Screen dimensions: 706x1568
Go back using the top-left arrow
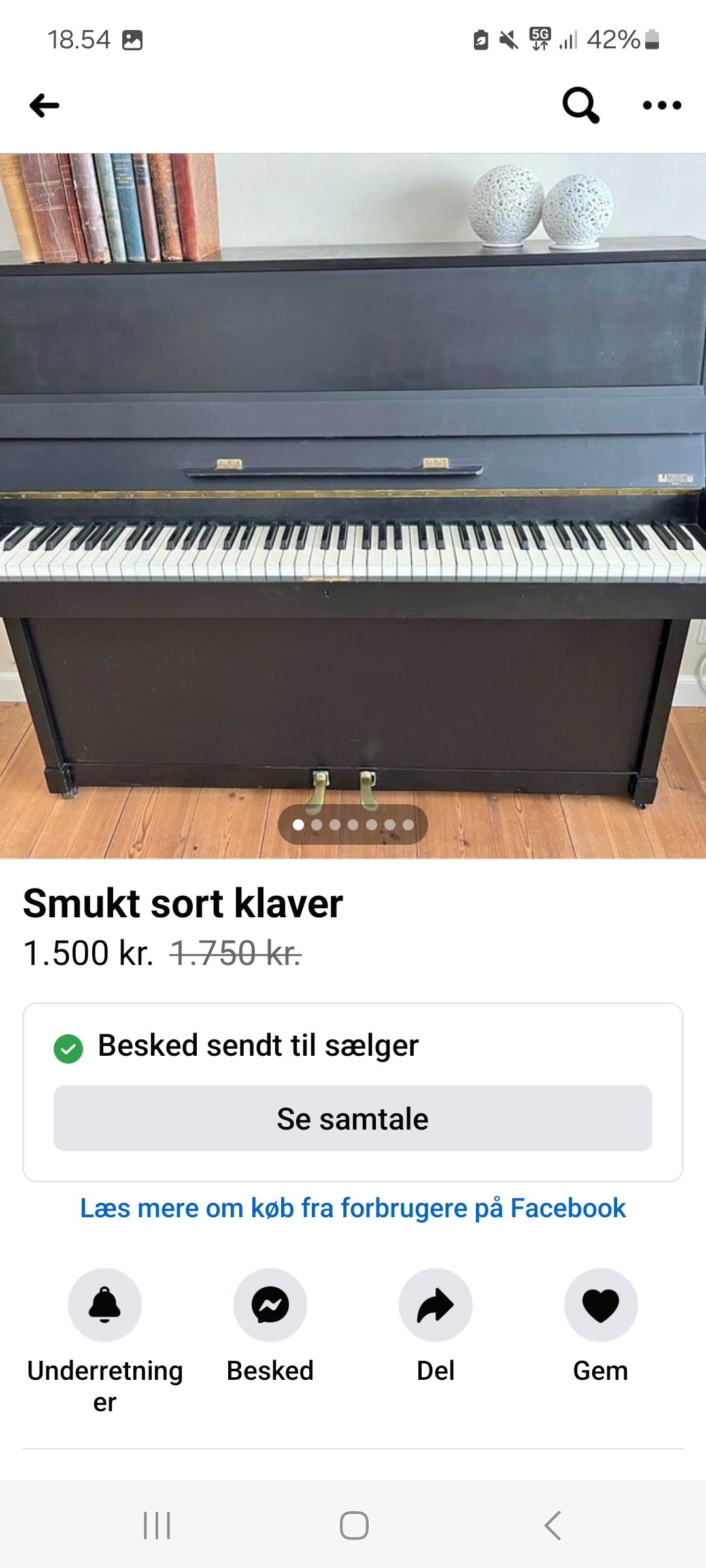44,105
